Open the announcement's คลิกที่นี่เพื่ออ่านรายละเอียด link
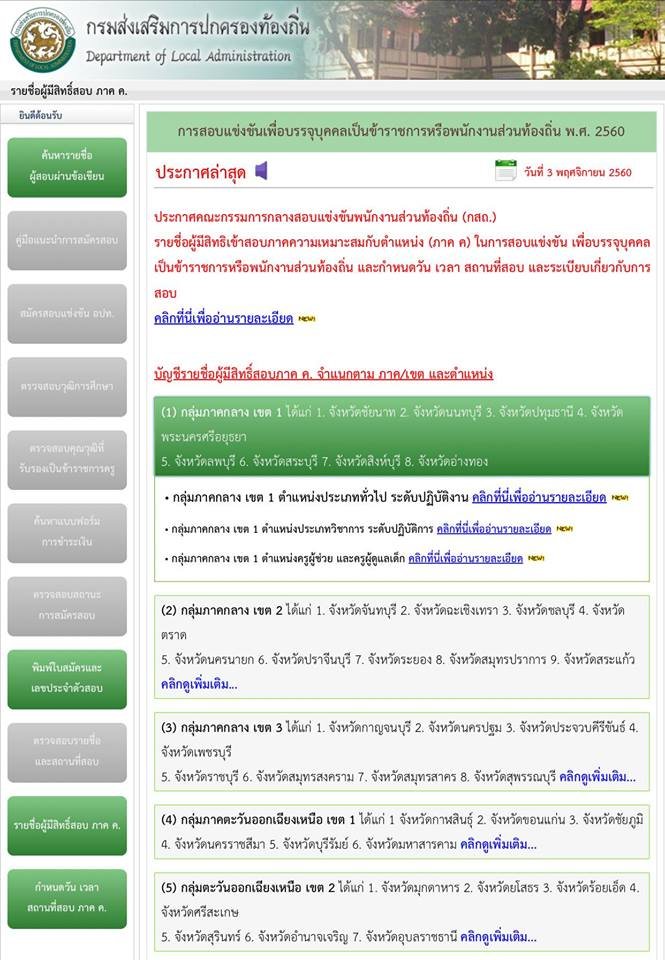The height and width of the screenshot is (960, 665). (x=223, y=319)
